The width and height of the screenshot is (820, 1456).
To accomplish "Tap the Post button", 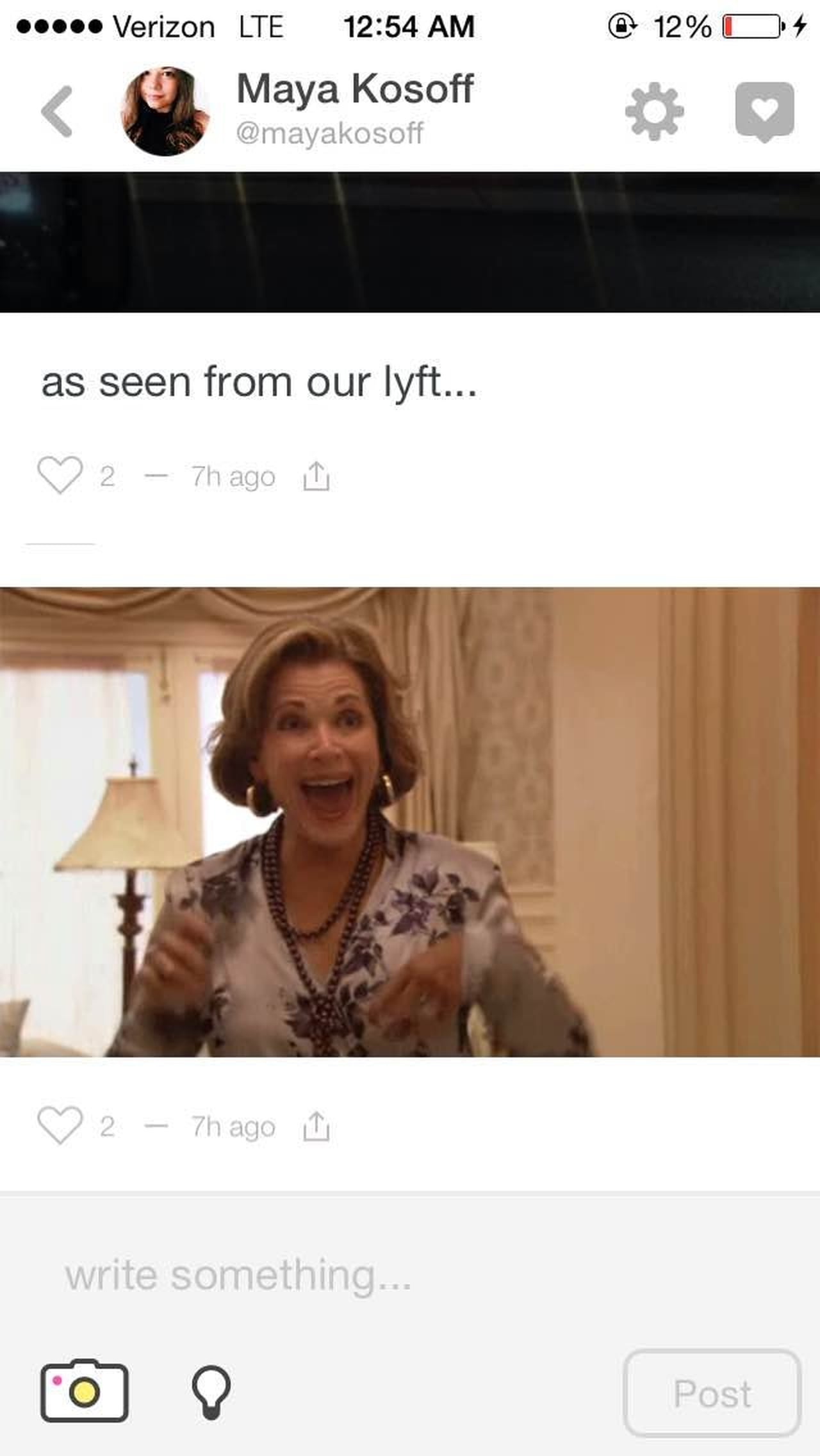I will (712, 1393).
